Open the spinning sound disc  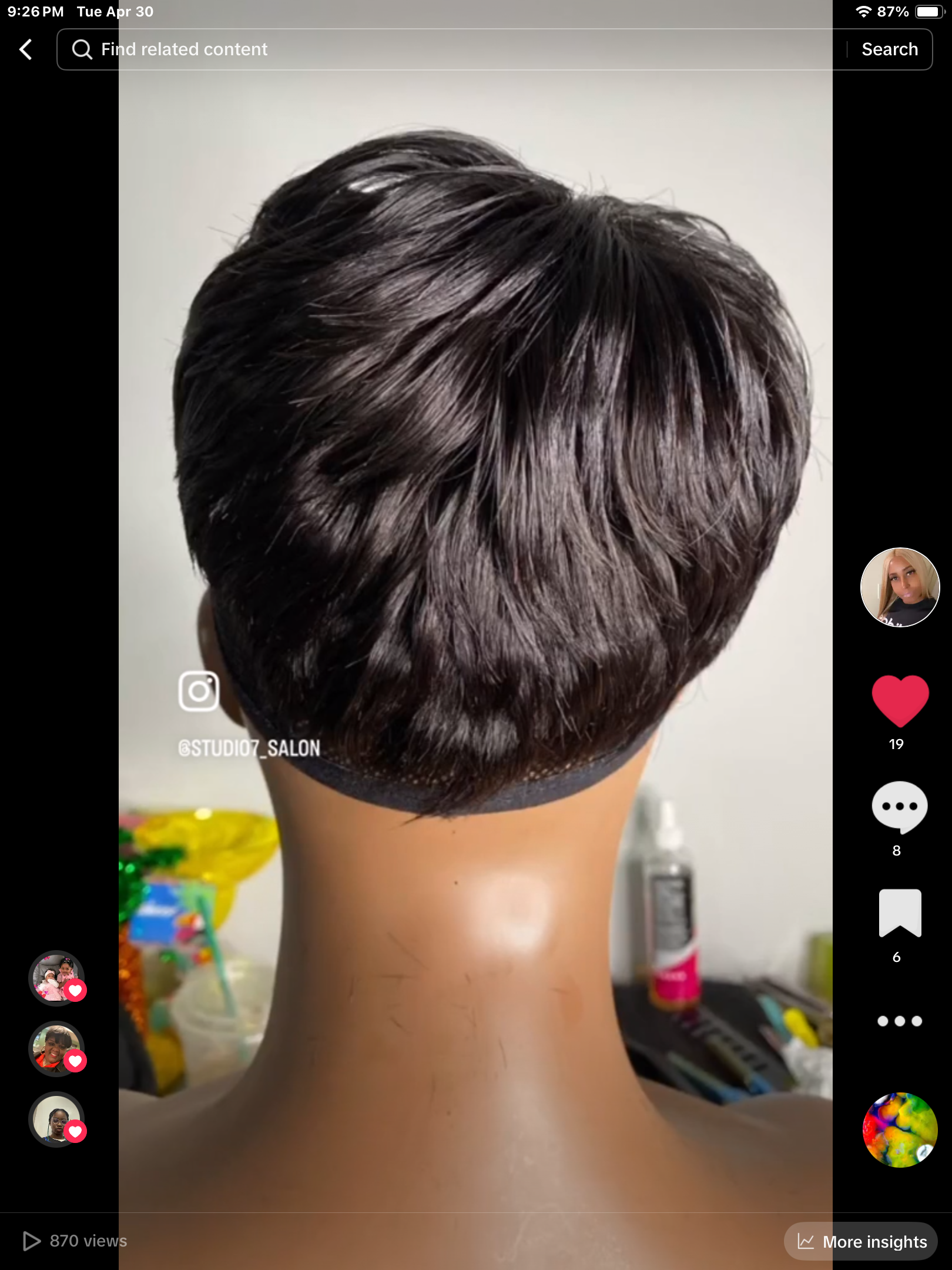(899, 1129)
